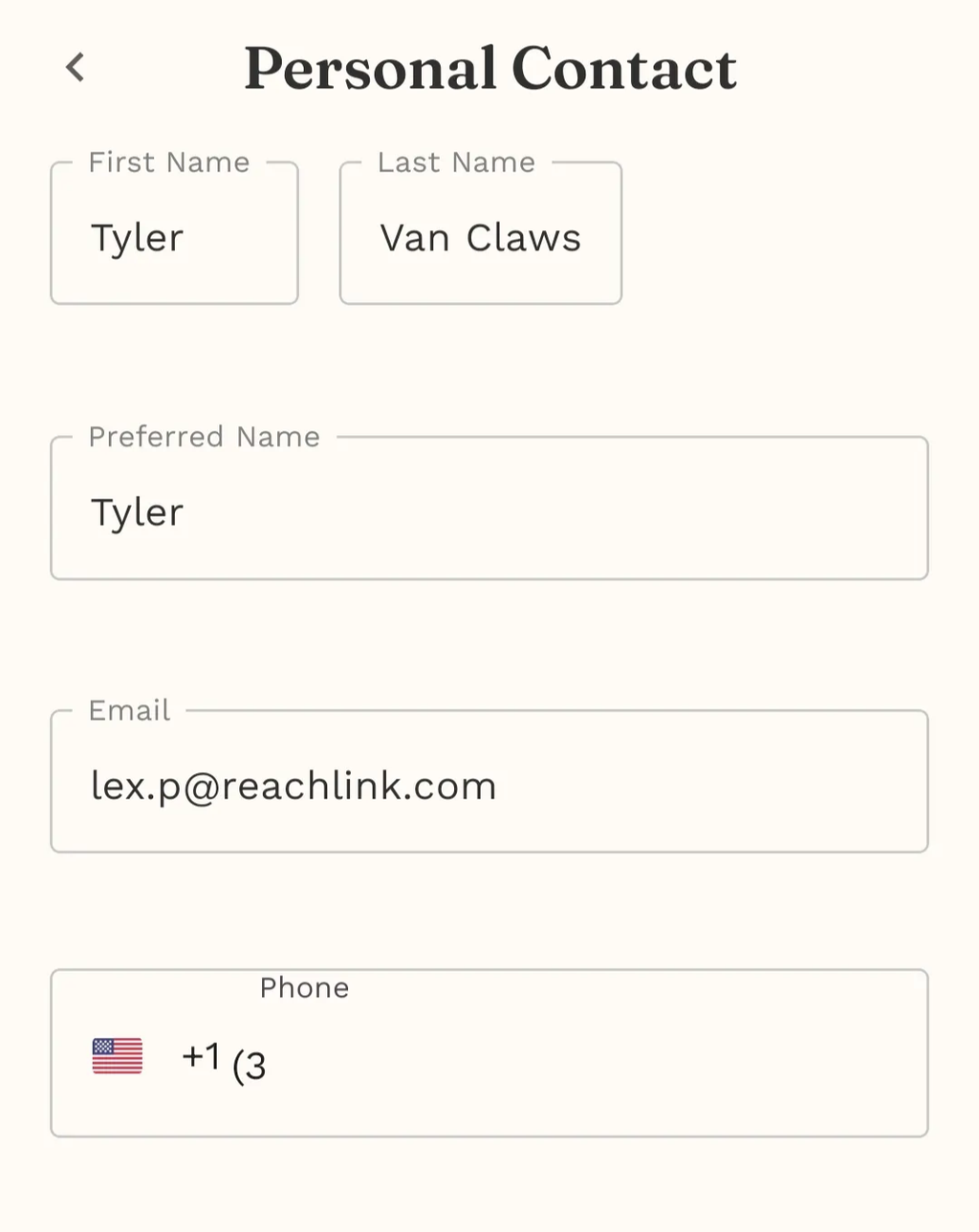The image size is (979, 1232).
Task: Edit the First Name field
Action: pos(174,237)
